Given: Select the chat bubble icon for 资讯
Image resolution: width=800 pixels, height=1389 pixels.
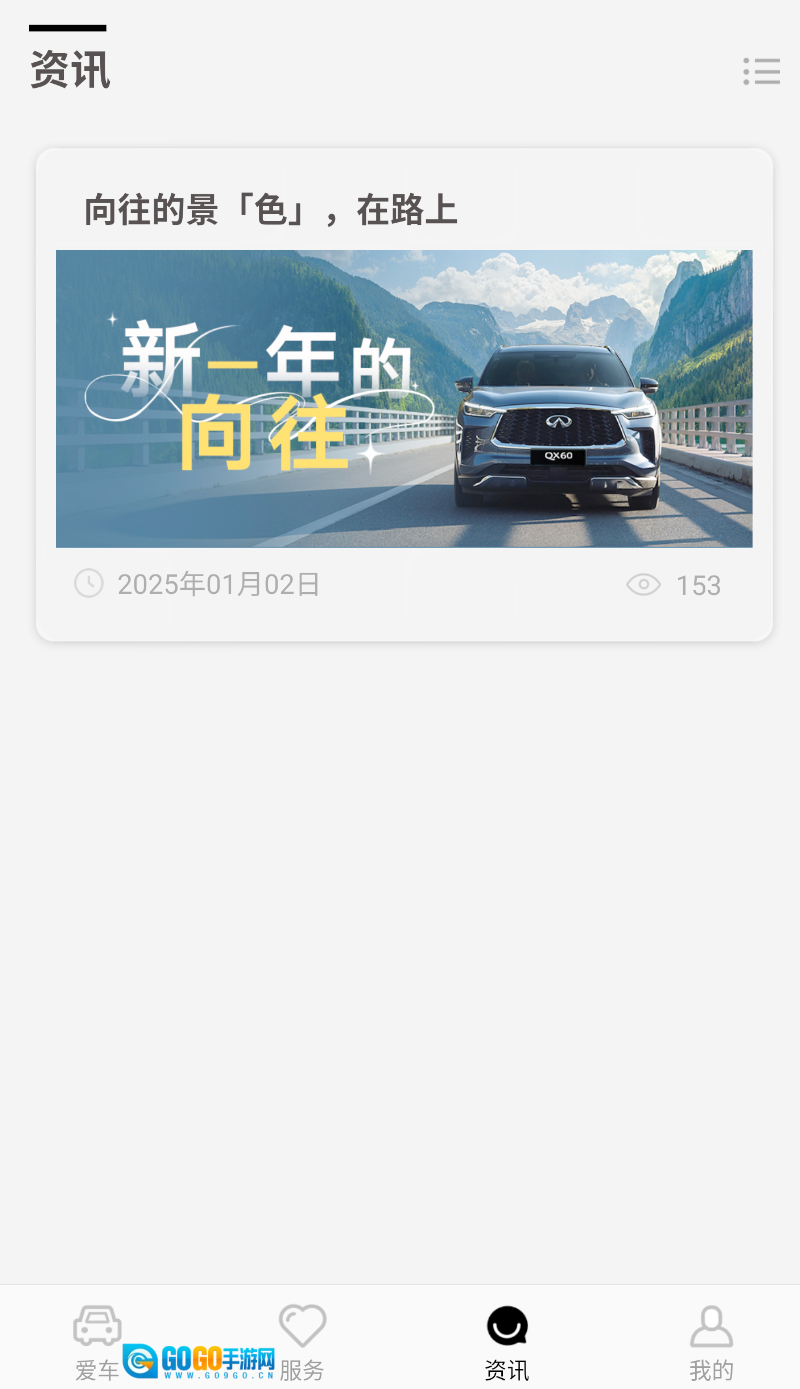Looking at the screenshot, I should click(507, 1322).
